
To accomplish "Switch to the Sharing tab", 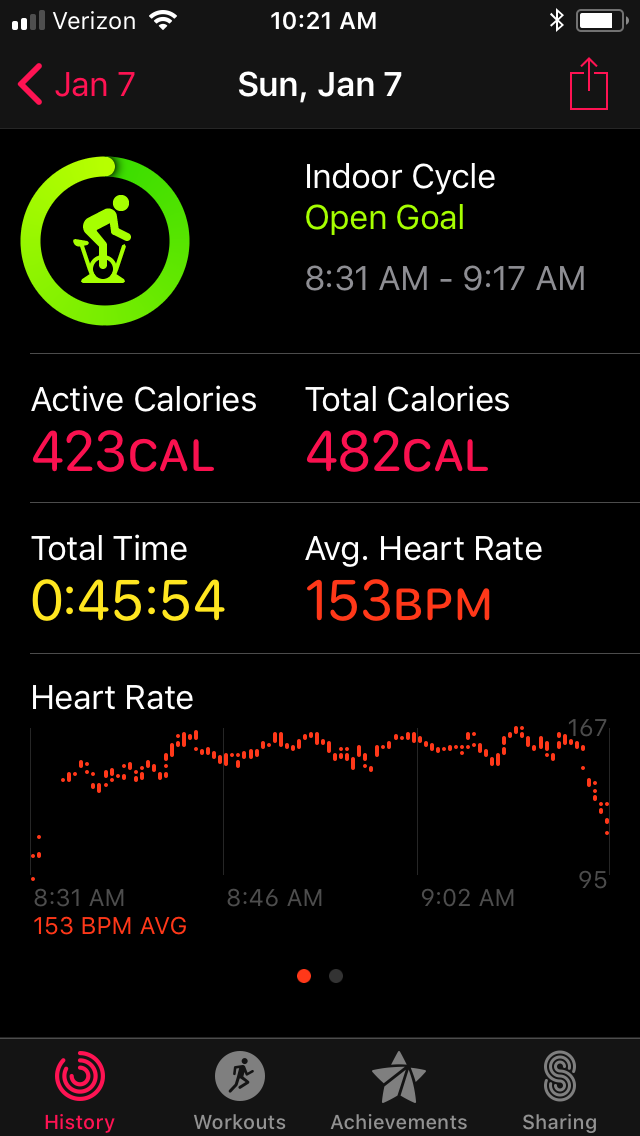I will pos(559,1090).
